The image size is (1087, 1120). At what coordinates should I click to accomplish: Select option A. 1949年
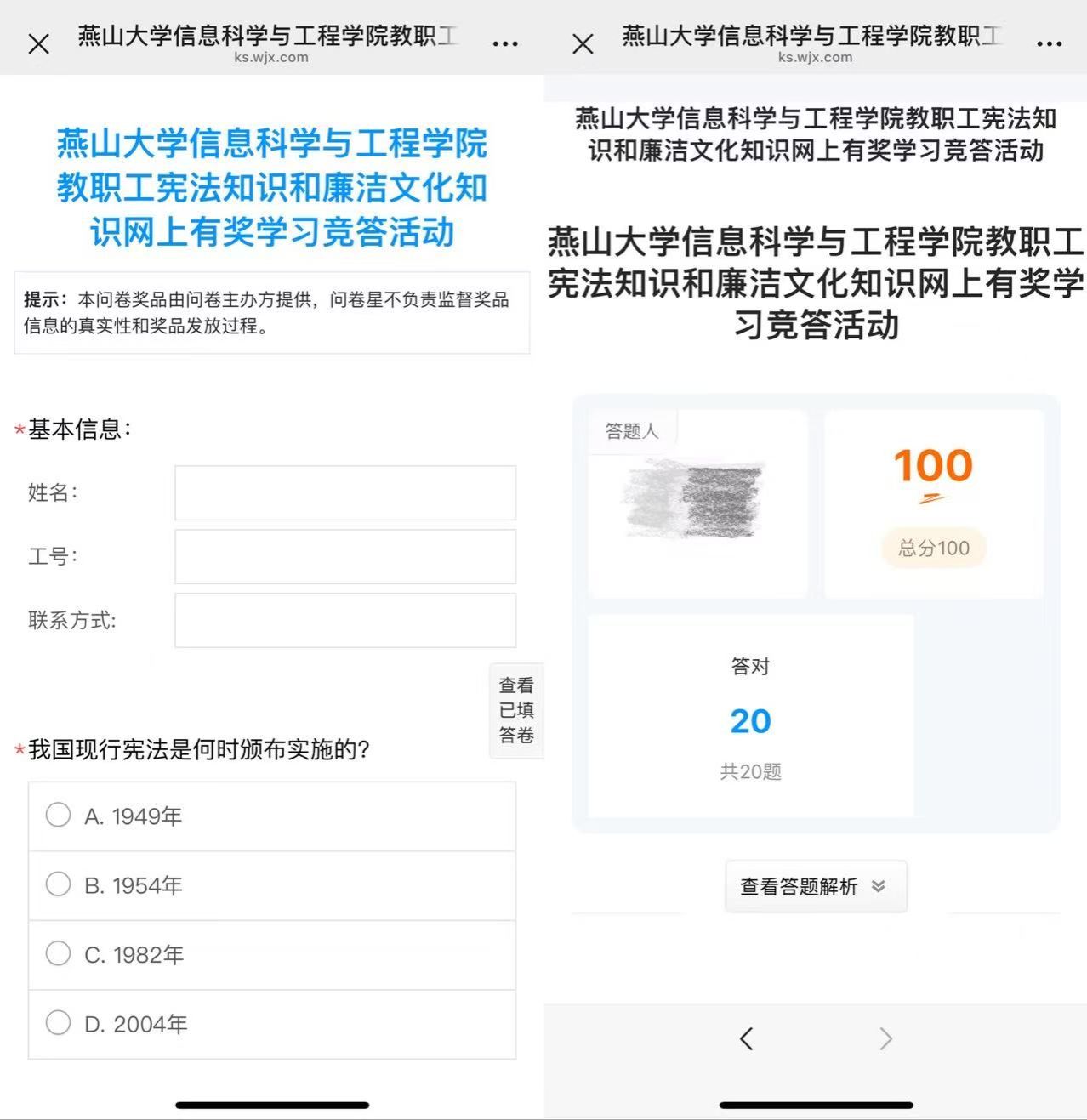coord(58,816)
